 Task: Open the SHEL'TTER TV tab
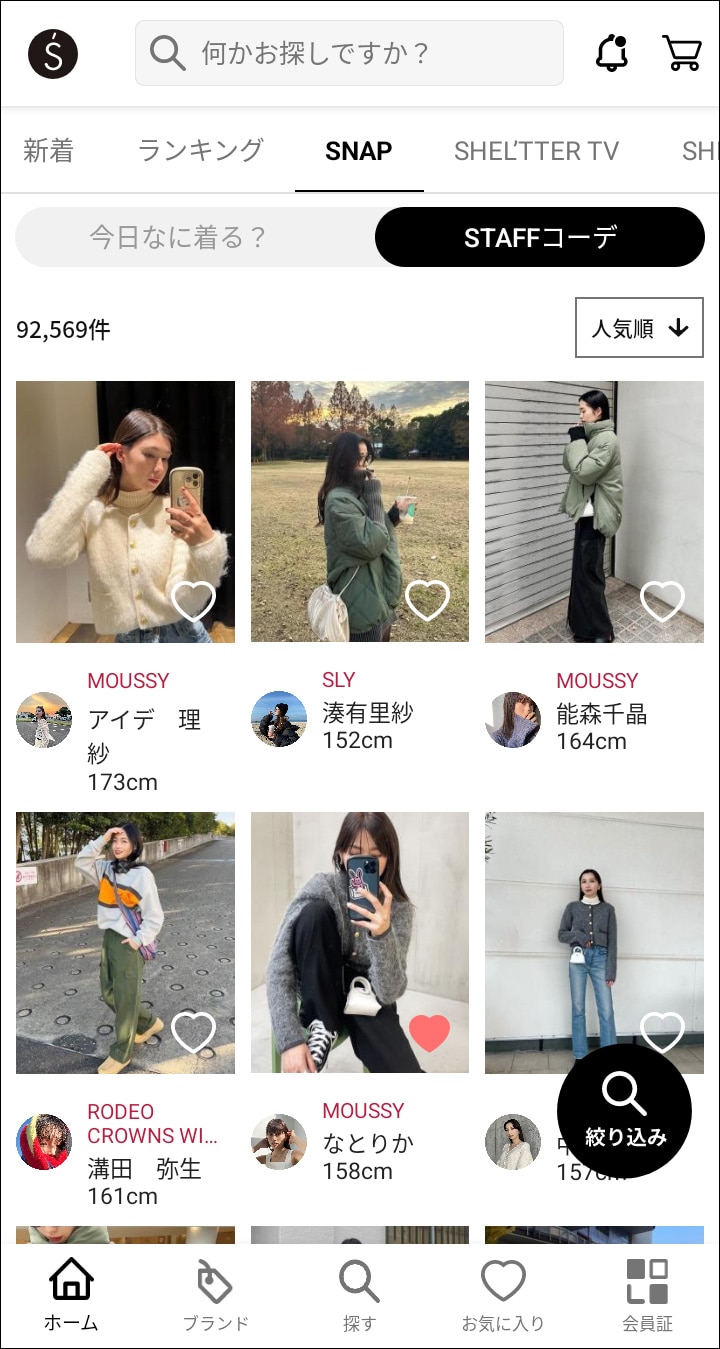point(536,151)
